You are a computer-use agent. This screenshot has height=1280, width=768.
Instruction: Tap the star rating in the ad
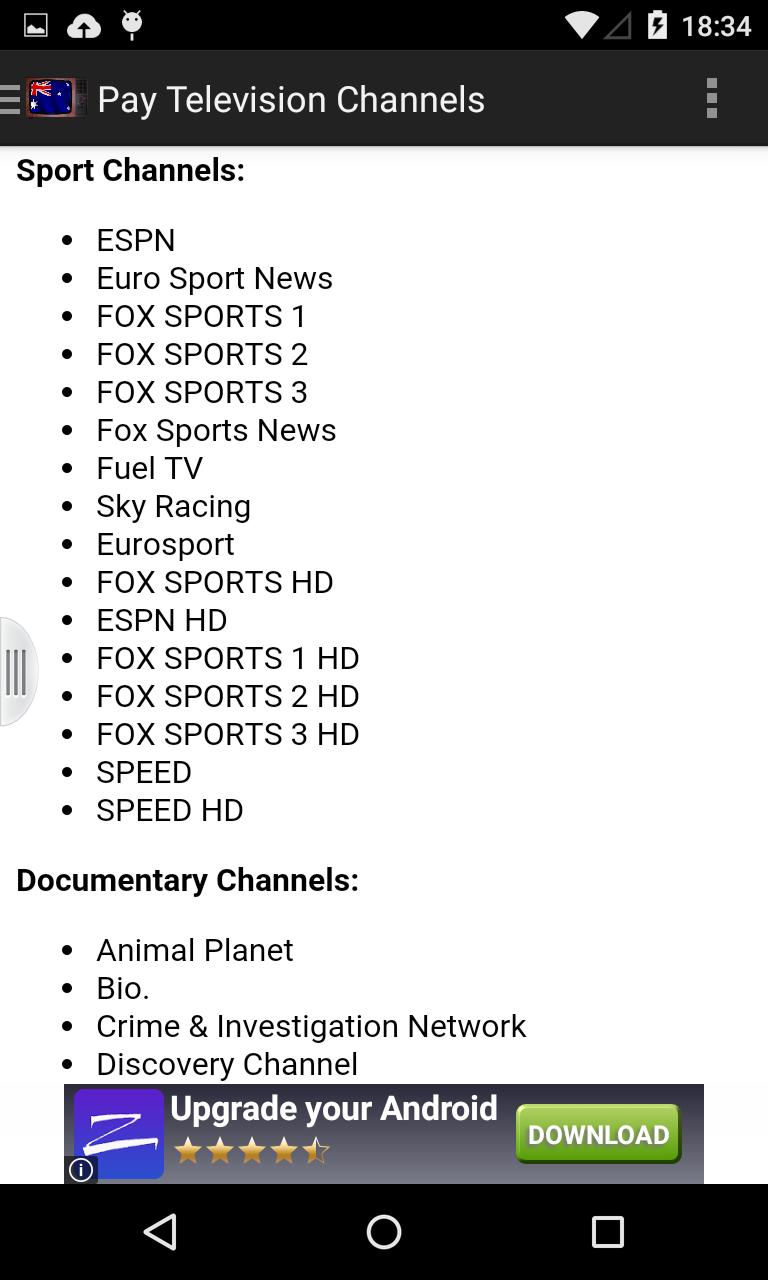pos(251,1150)
